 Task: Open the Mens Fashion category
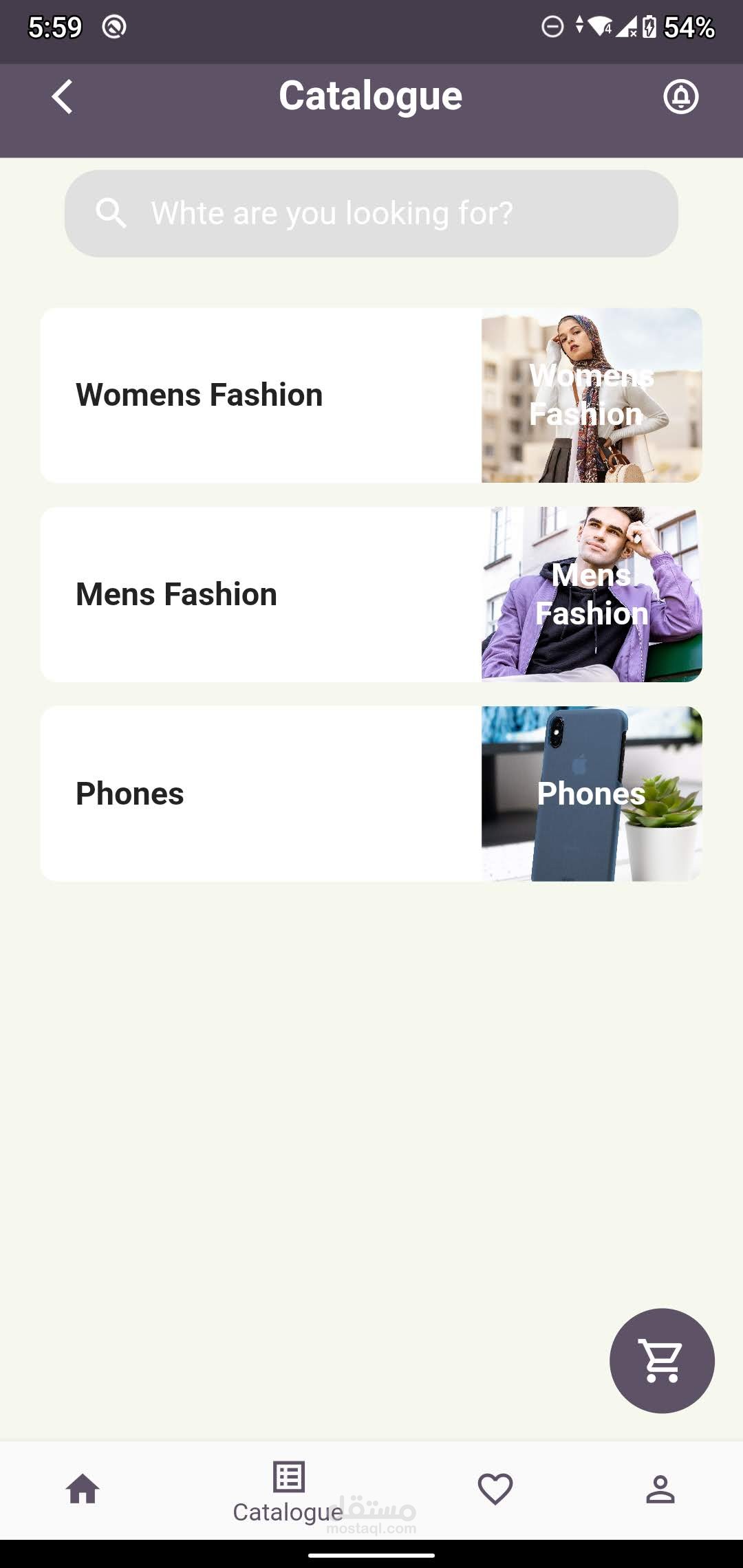pos(371,594)
